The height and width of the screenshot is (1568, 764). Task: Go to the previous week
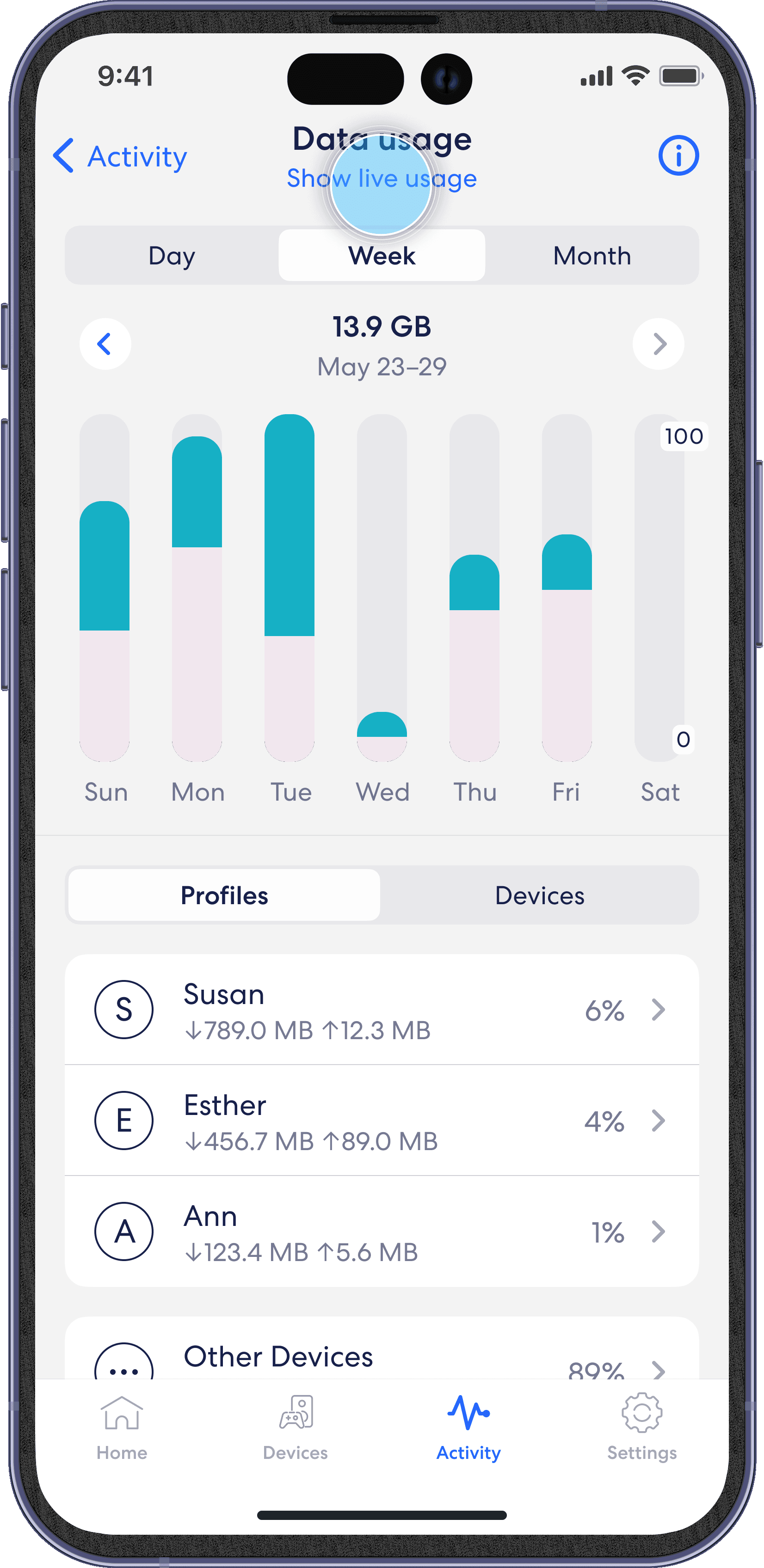105,344
